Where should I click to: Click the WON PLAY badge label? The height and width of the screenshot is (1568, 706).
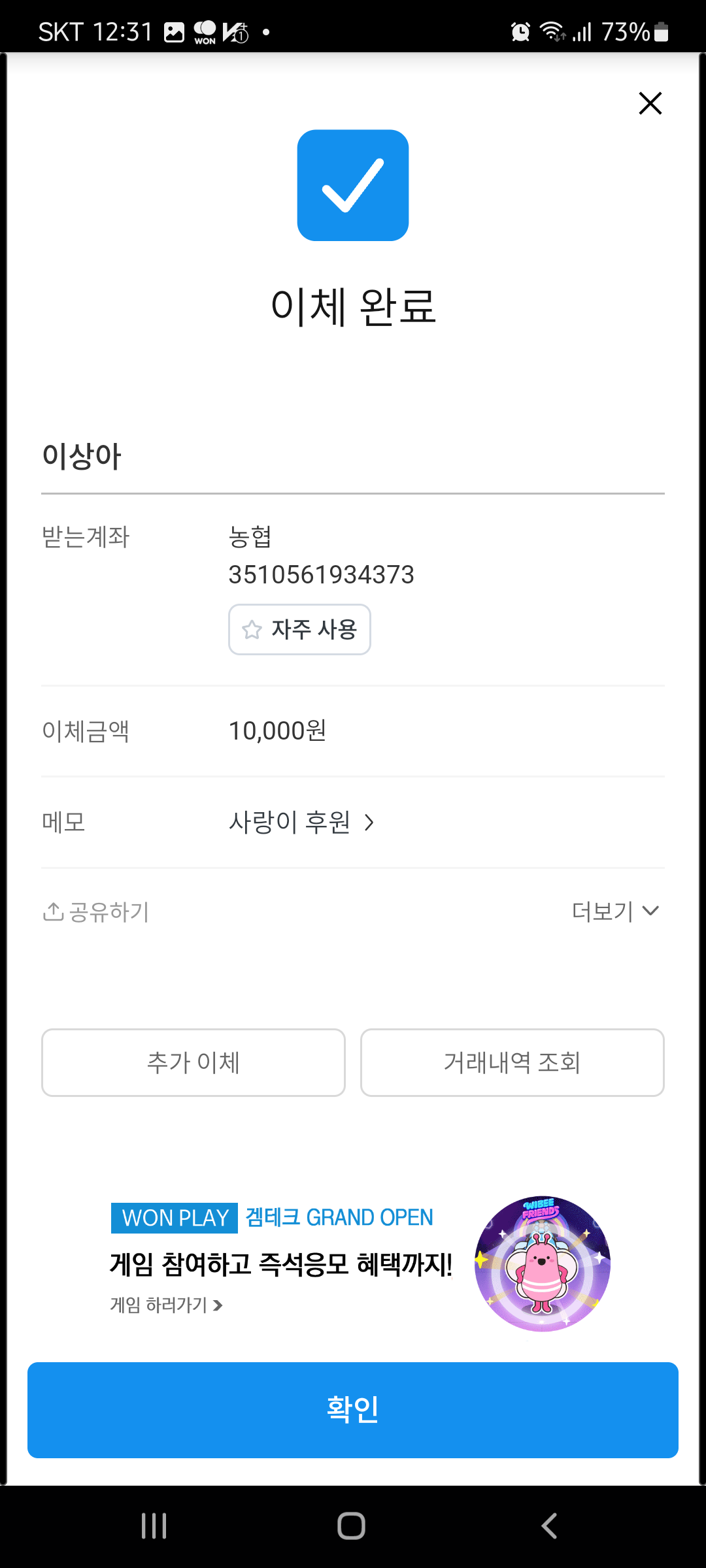point(173,1217)
